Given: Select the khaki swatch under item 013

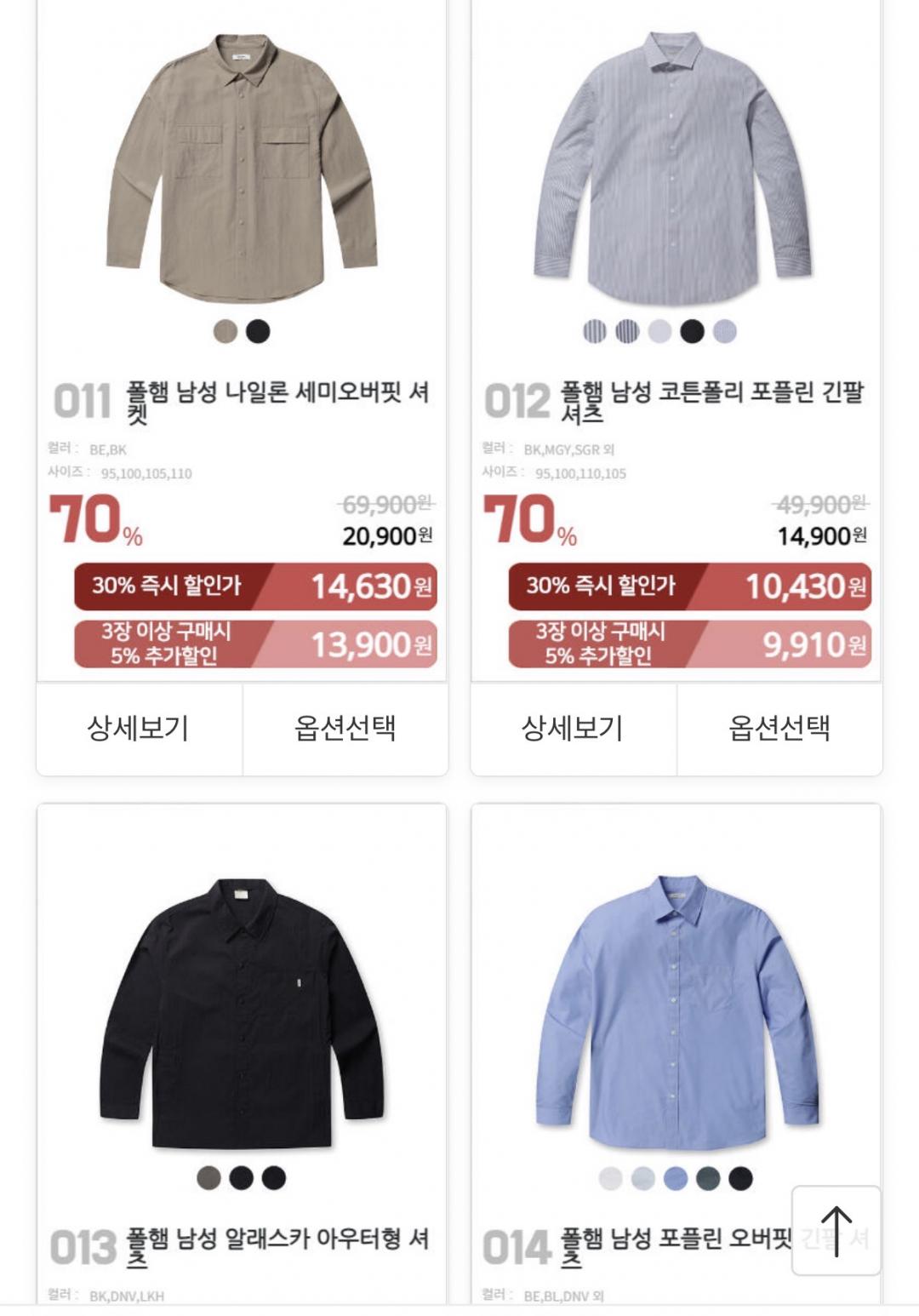Looking at the screenshot, I should (x=208, y=1178).
